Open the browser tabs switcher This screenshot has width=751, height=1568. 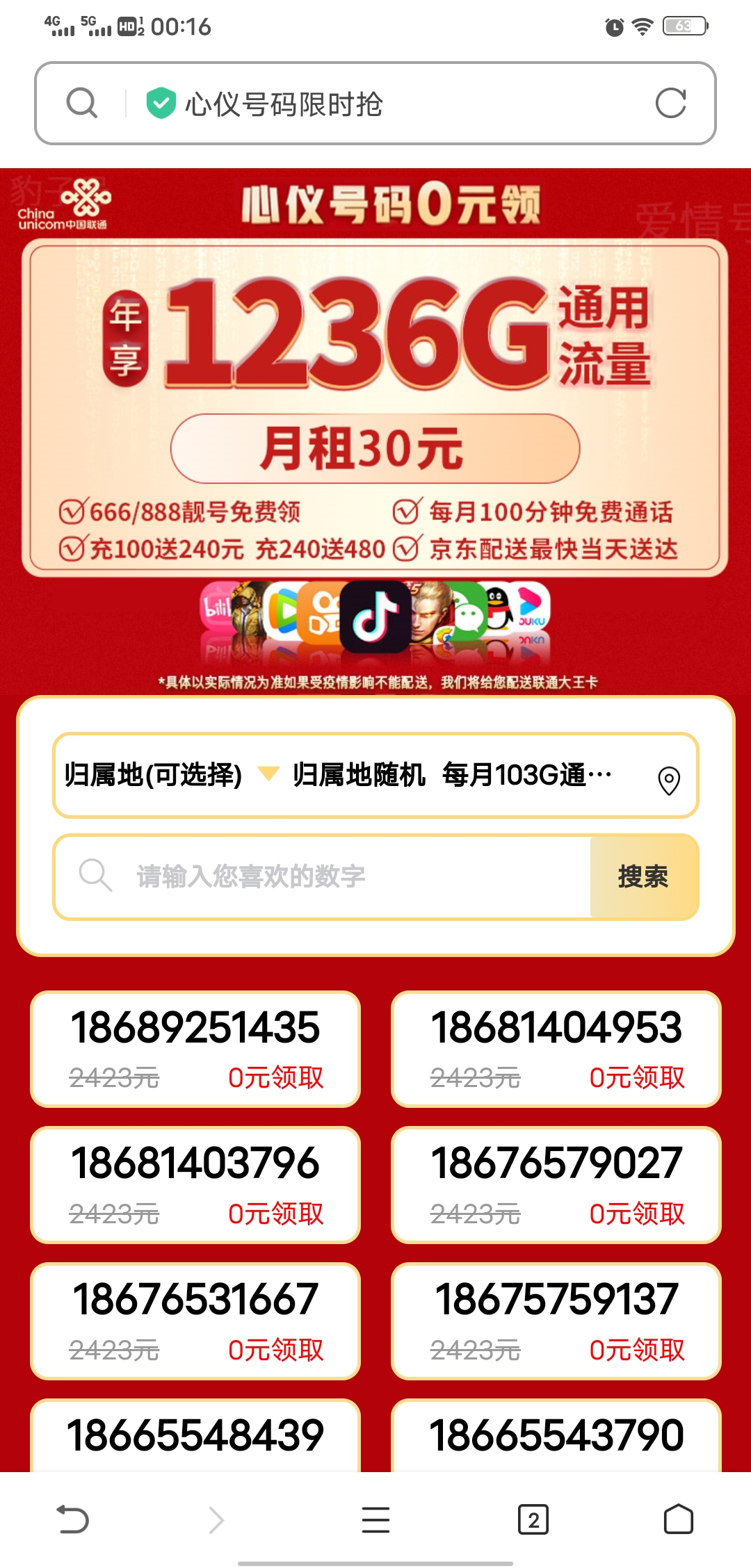pos(533,1519)
